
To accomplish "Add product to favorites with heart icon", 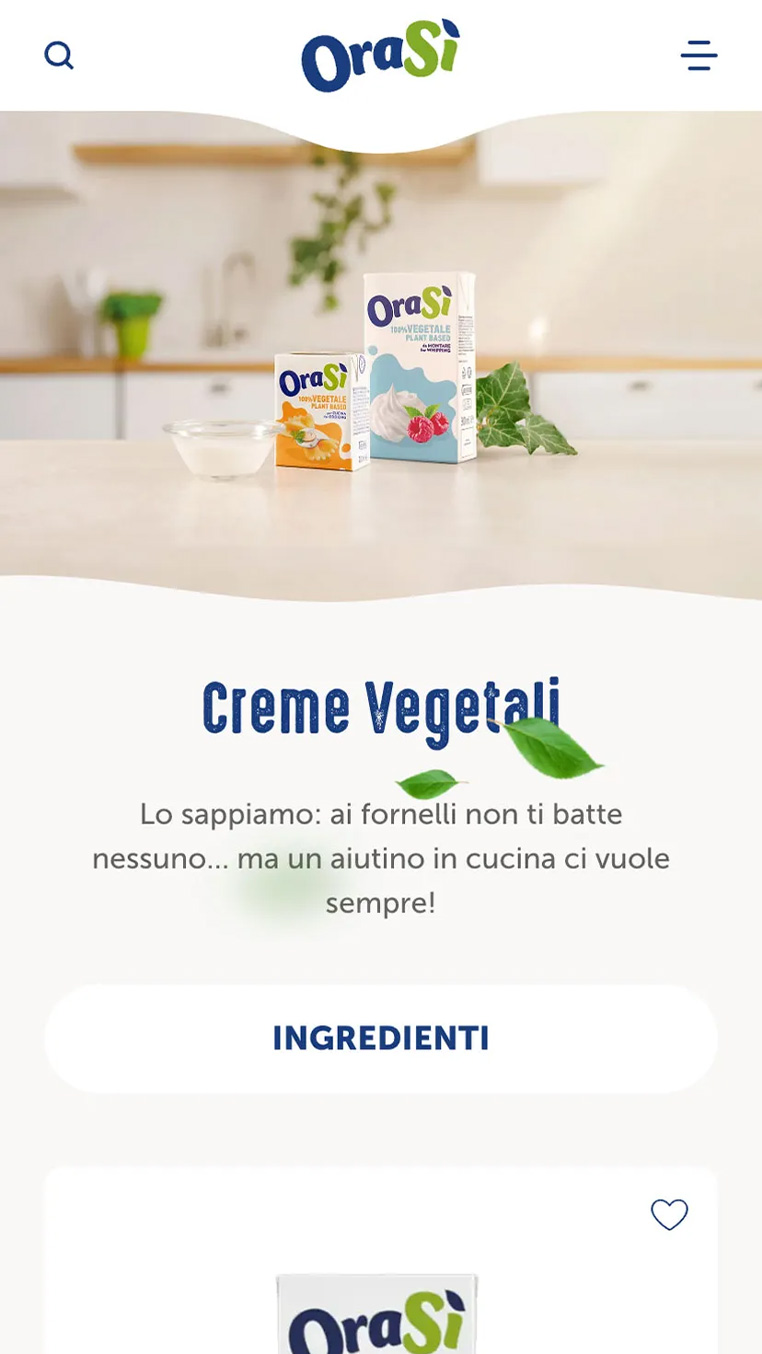I will [669, 1214].
